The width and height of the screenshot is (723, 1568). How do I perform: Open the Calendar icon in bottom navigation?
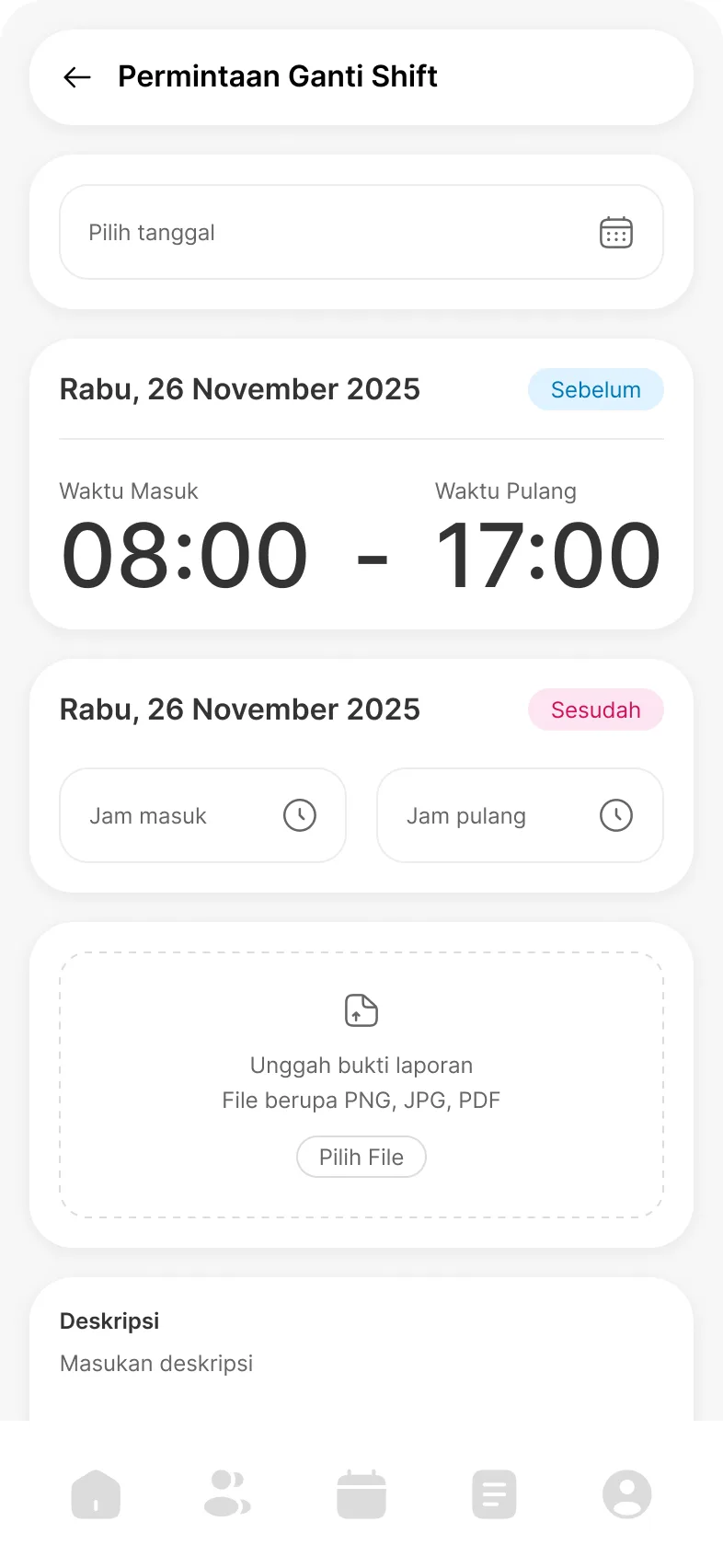pos(361,1493)
